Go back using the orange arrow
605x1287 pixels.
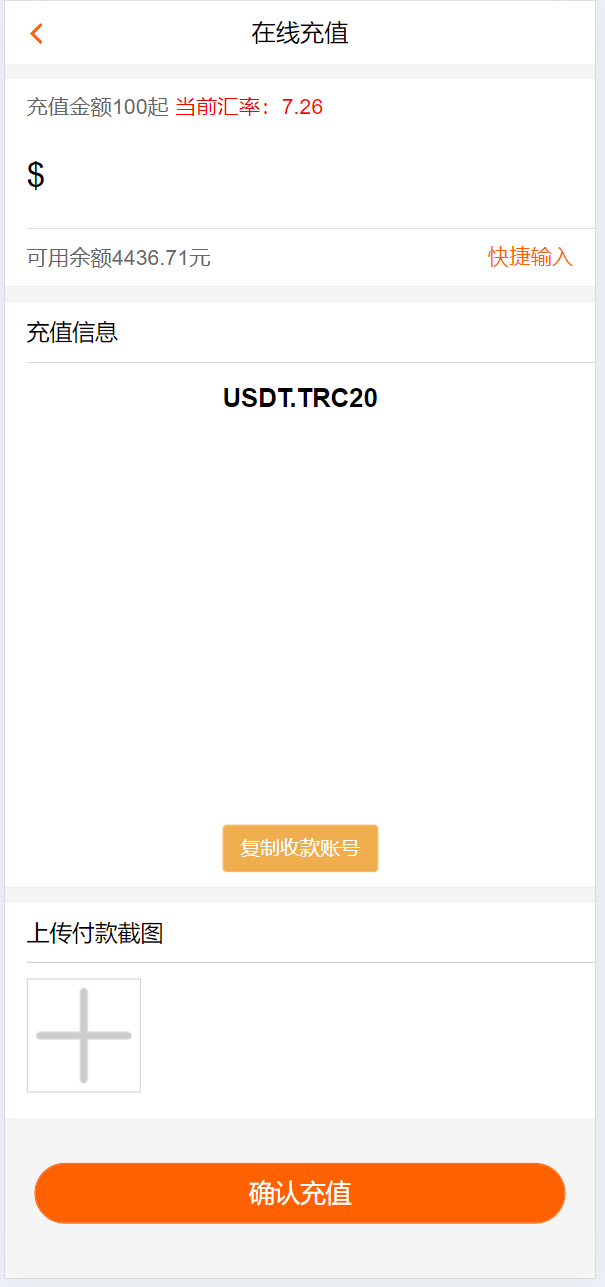(x=37, y=34)
